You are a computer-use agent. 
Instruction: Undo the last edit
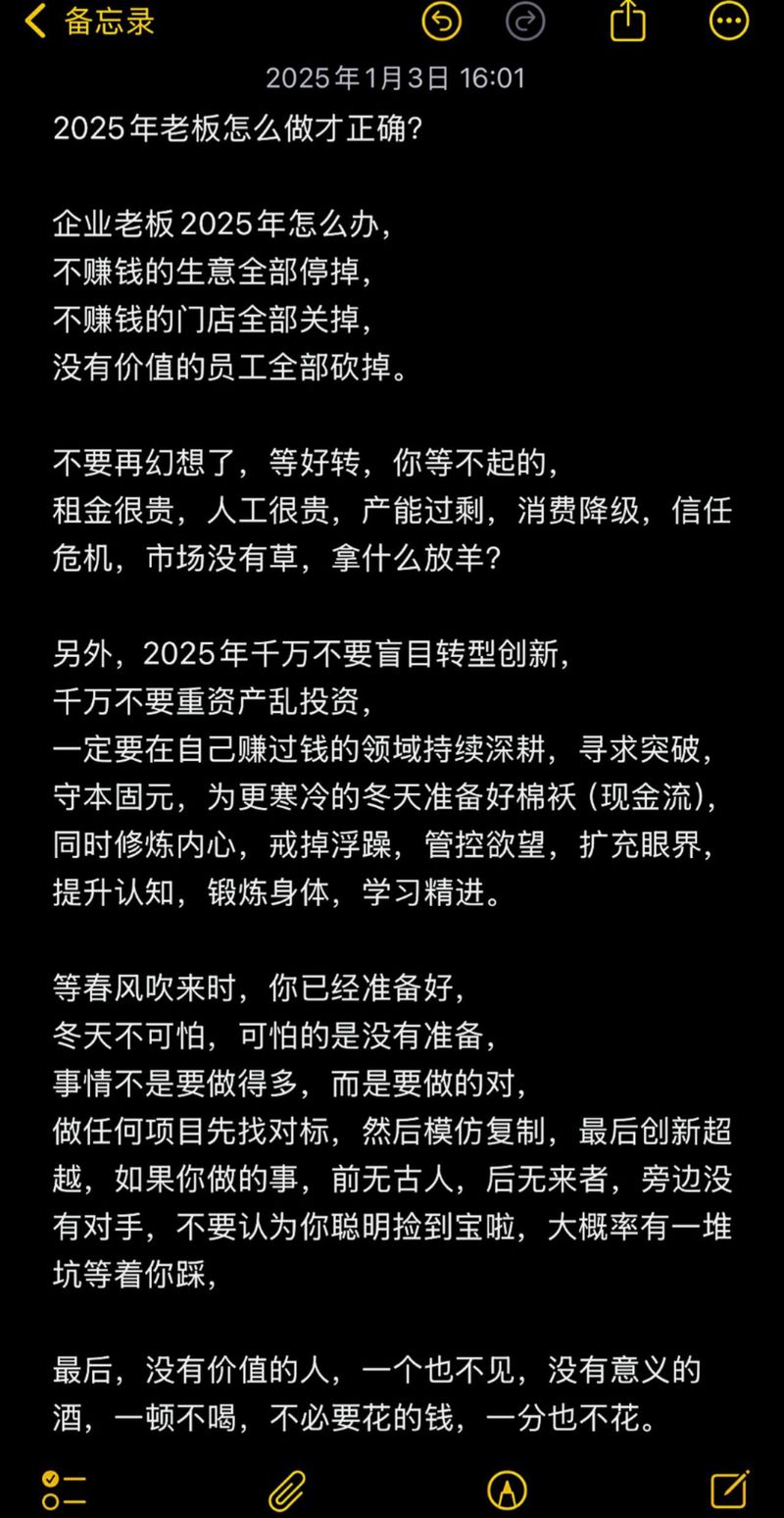[x=442, y=21]
